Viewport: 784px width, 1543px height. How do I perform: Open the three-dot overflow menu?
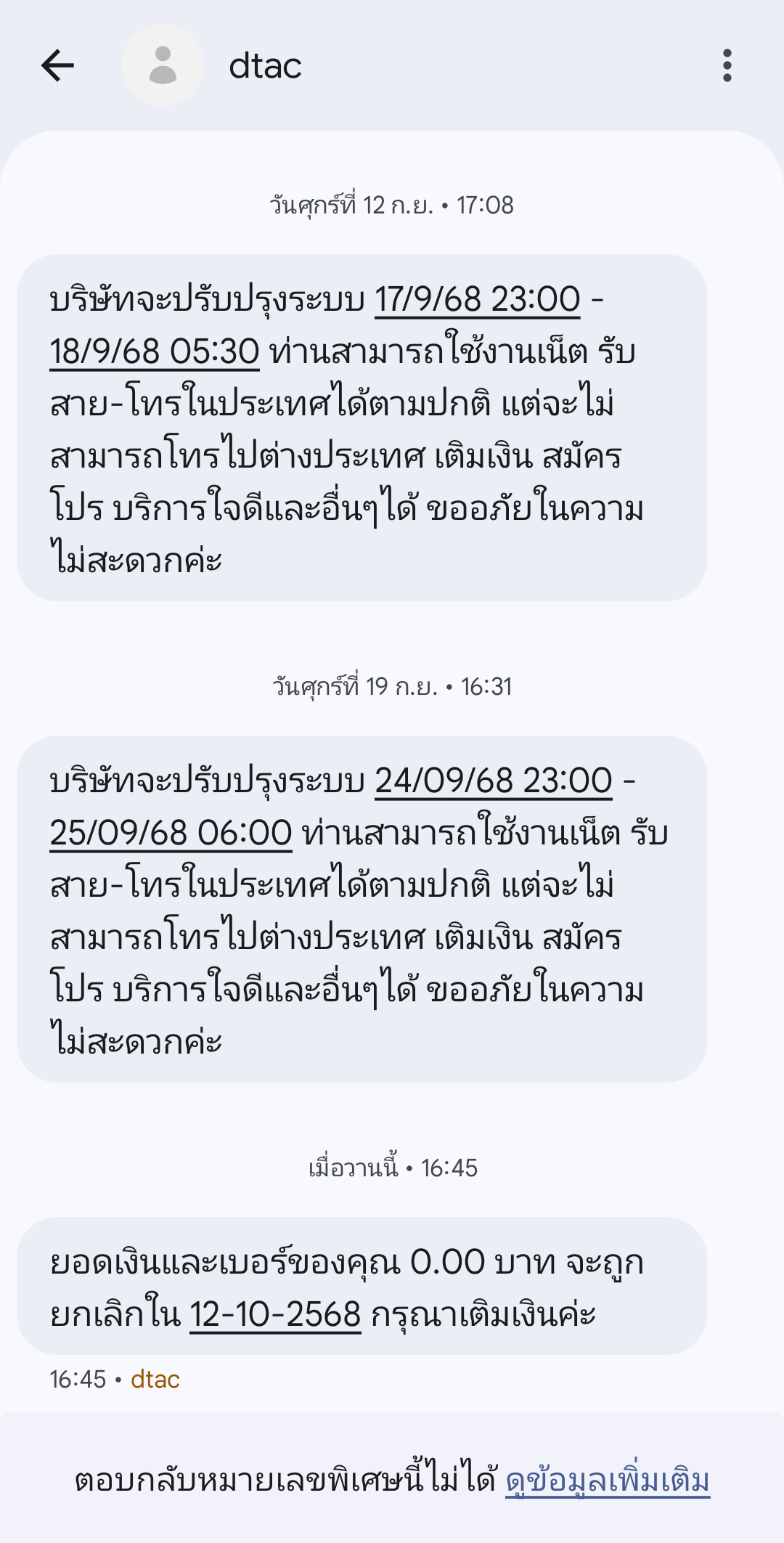click(x=727, y=66)
